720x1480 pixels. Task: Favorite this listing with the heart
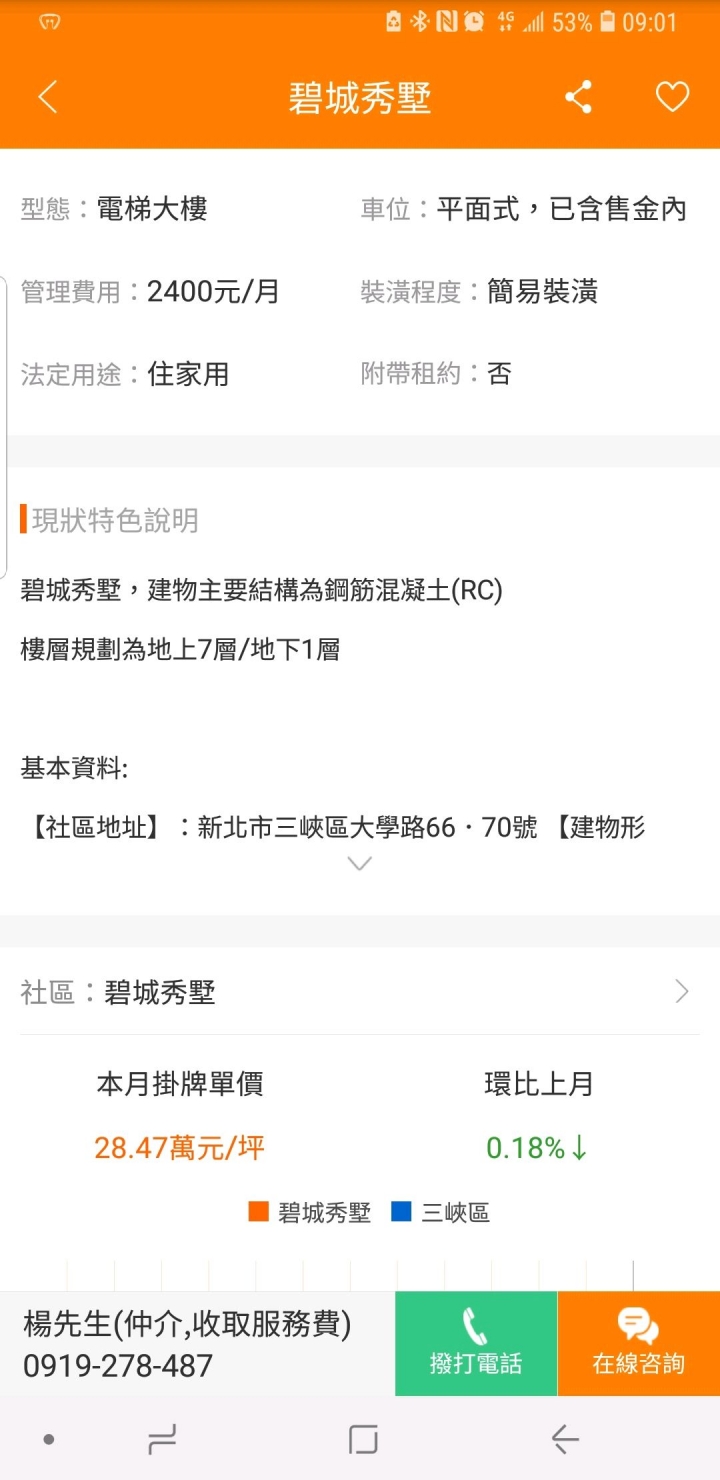click(672, 98)
